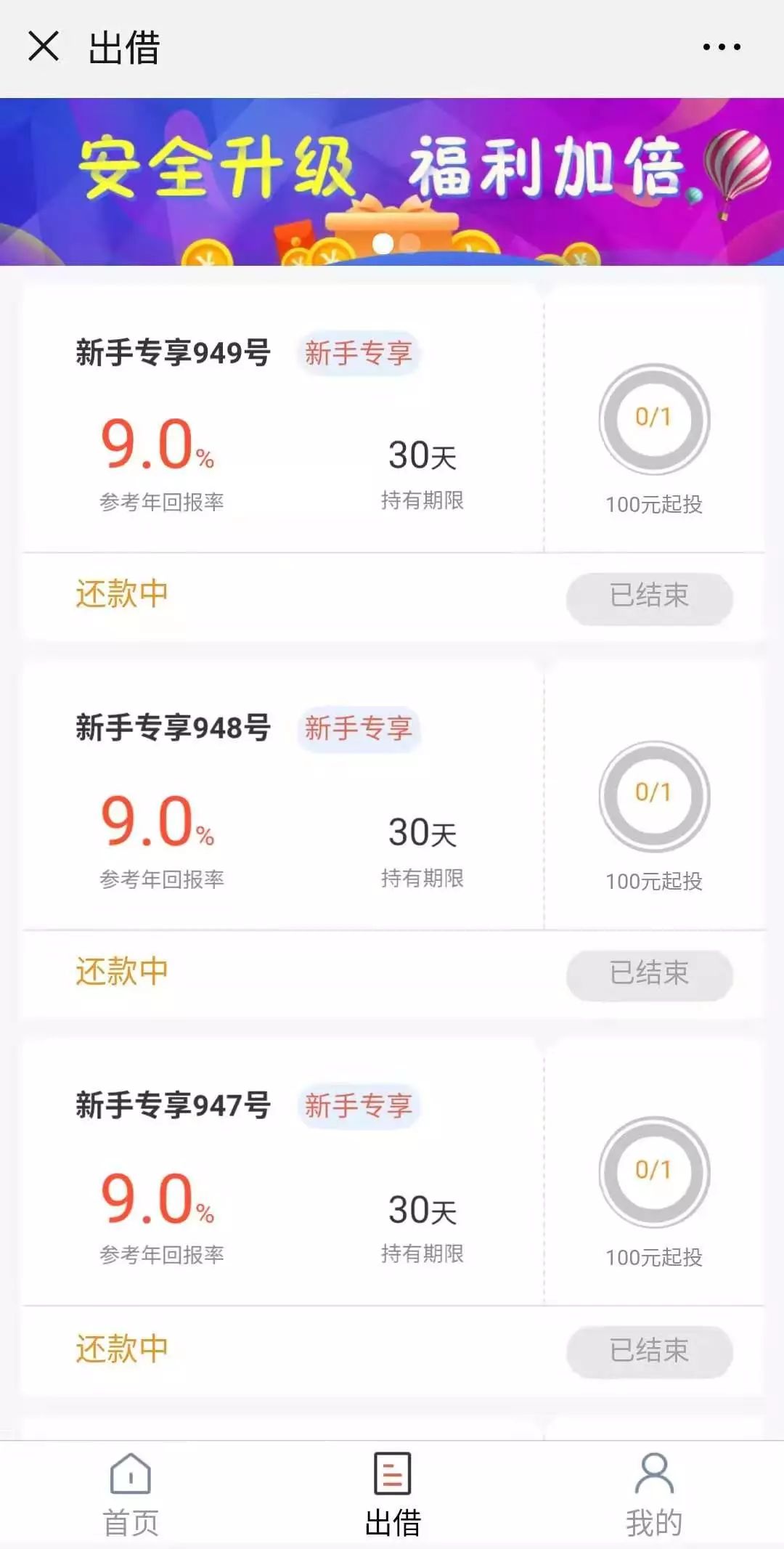View details of 新手专享948号
The width and height of the screenshot is (784, 1549).
(393, 839)
